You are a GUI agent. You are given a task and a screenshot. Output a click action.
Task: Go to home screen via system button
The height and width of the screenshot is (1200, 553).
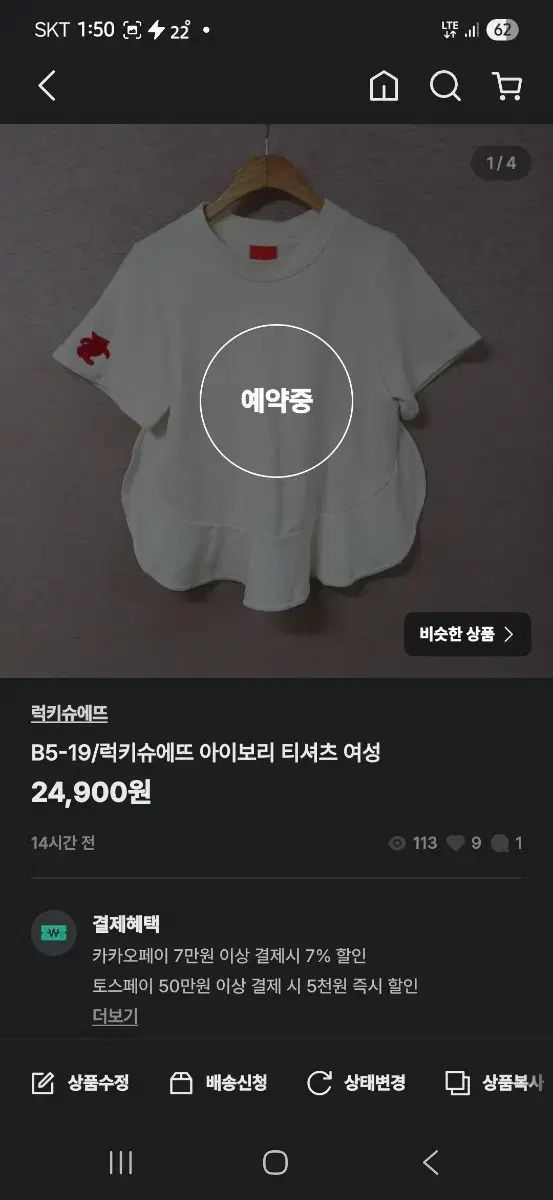pyautogui.click(x=275, y=1162)
